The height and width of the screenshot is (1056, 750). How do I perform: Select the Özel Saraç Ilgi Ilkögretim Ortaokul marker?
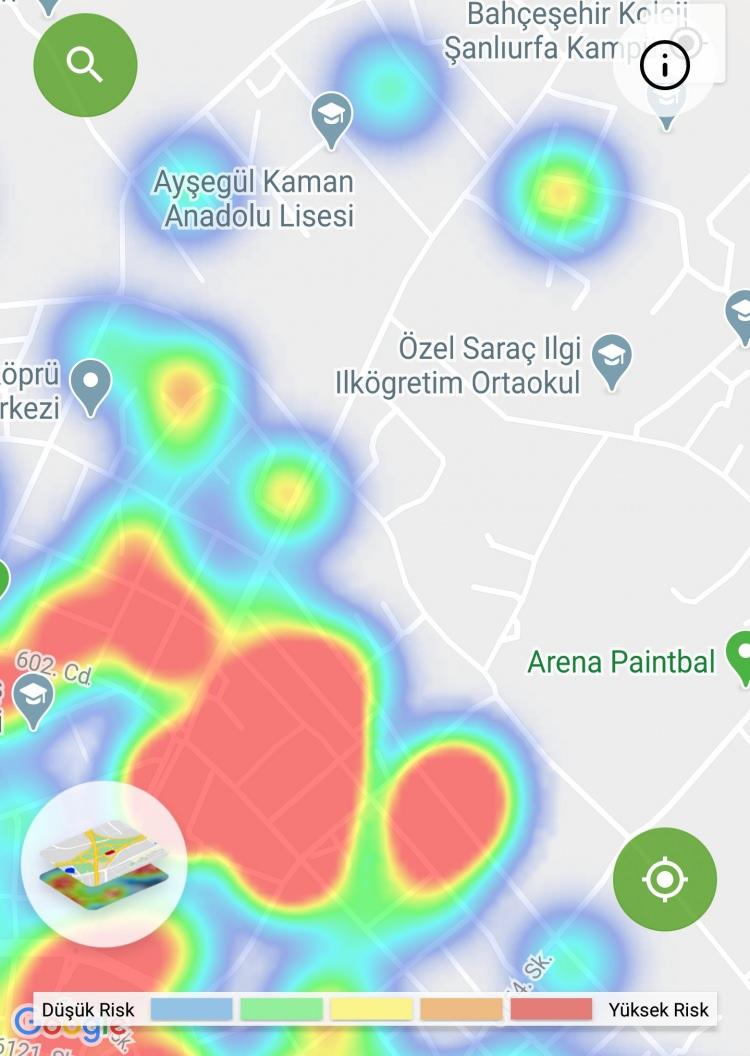pyautogui.click(x=611, y=359)
